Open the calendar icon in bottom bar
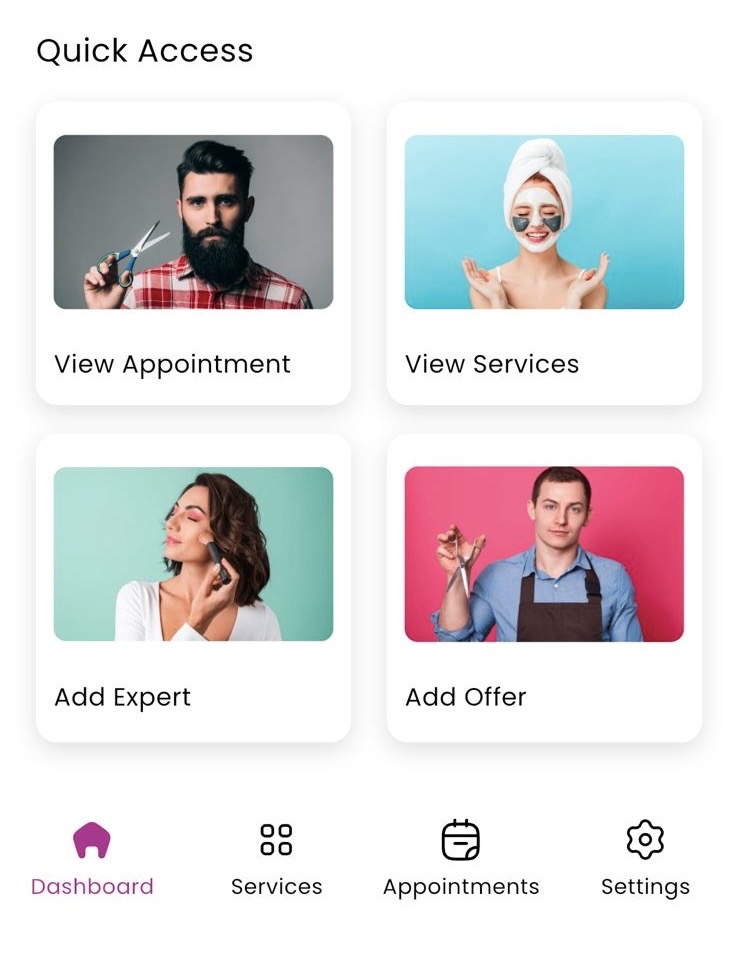The image size is (738, 953). pyautogui.click(x=460, y=841)
